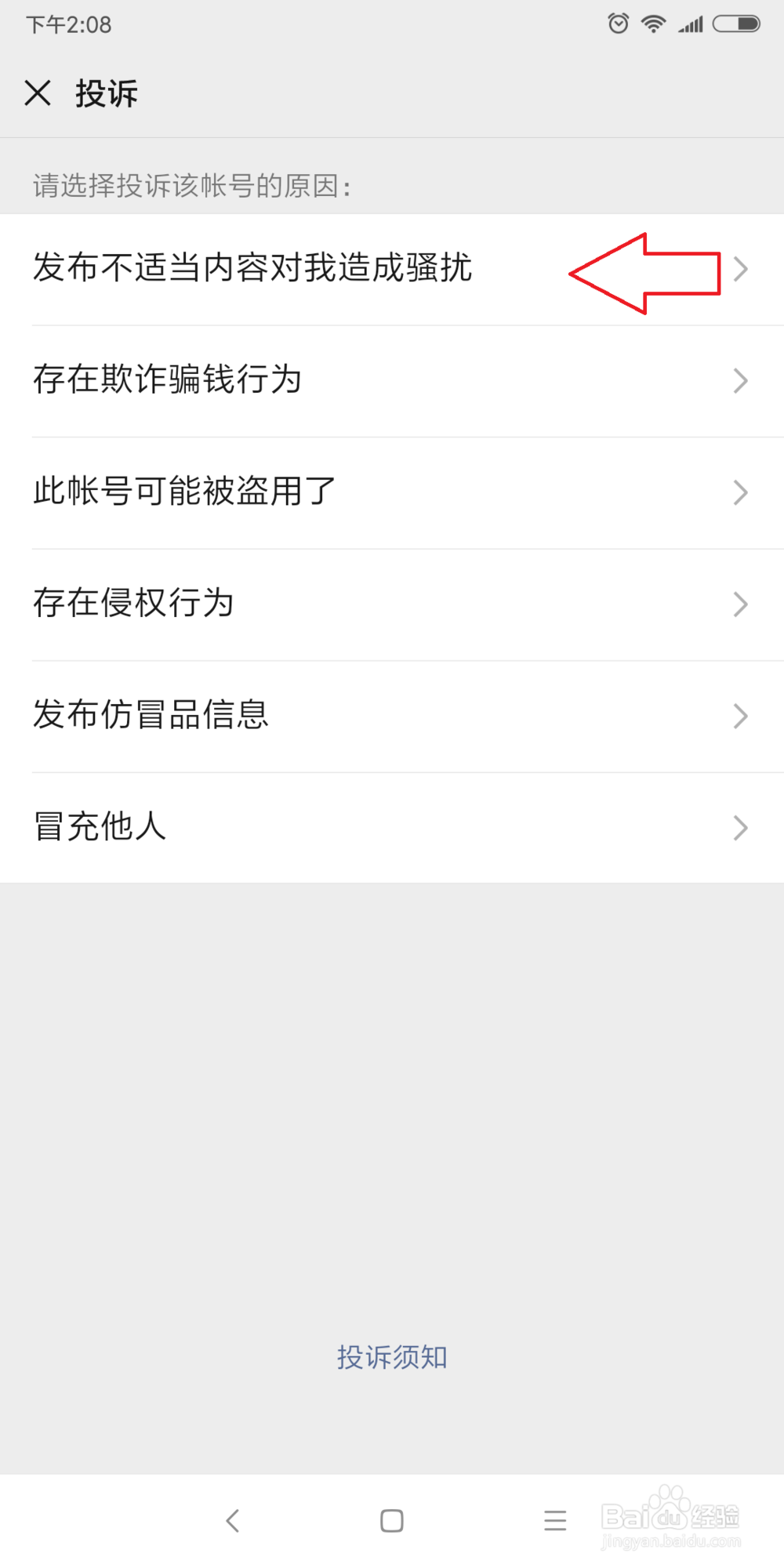Viewport: 784px width, 1568px height.
Task: Tap the back navigation arrow at bottom
Action: 232,1521
